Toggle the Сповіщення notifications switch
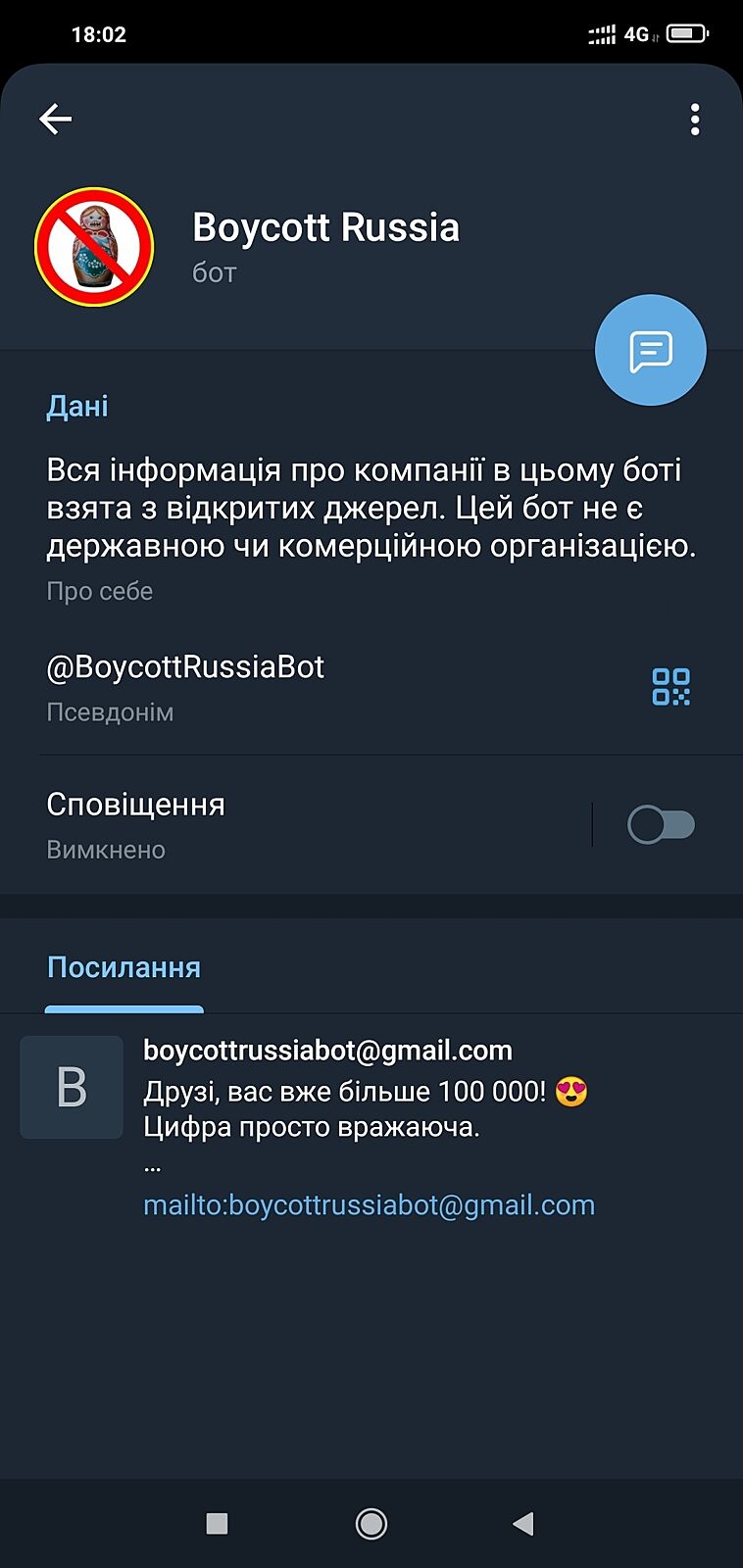The height and width of the screenshot is (1568, 743). click(x=661, y=824)
